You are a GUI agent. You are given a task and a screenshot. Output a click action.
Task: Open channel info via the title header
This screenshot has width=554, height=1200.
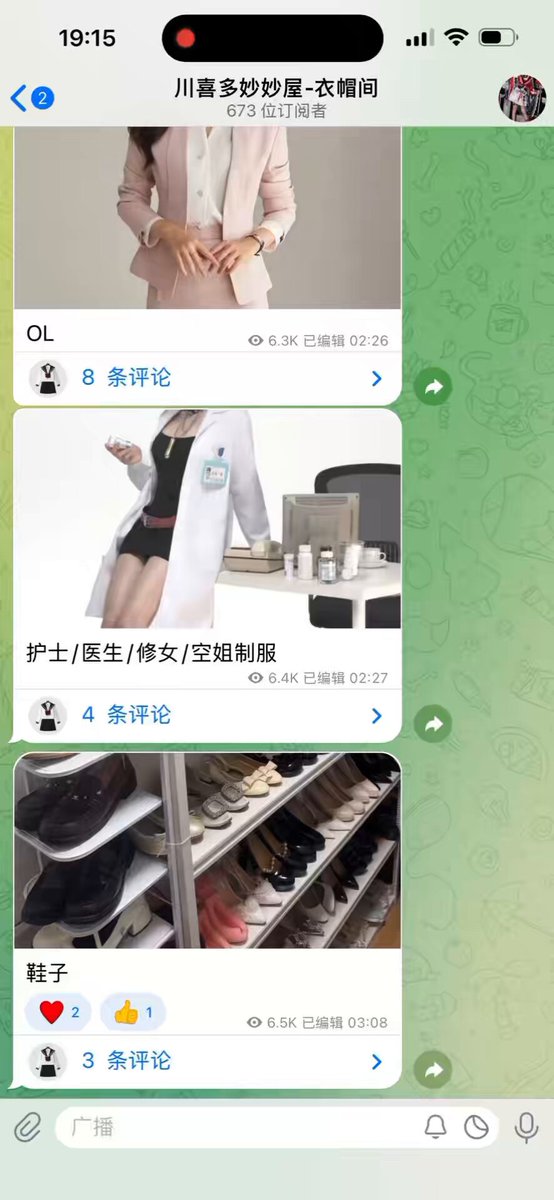(x=276, y=98)
